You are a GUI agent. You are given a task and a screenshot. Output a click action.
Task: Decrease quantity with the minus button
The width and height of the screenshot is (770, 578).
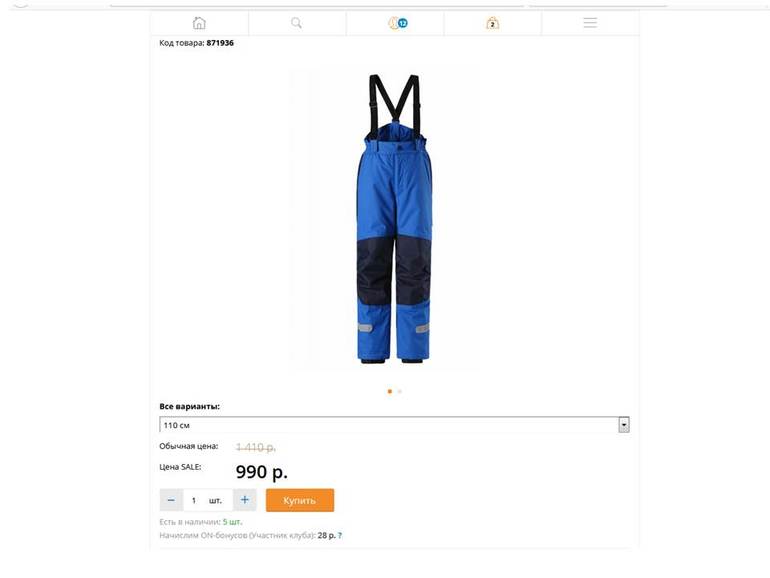[171, 500]
